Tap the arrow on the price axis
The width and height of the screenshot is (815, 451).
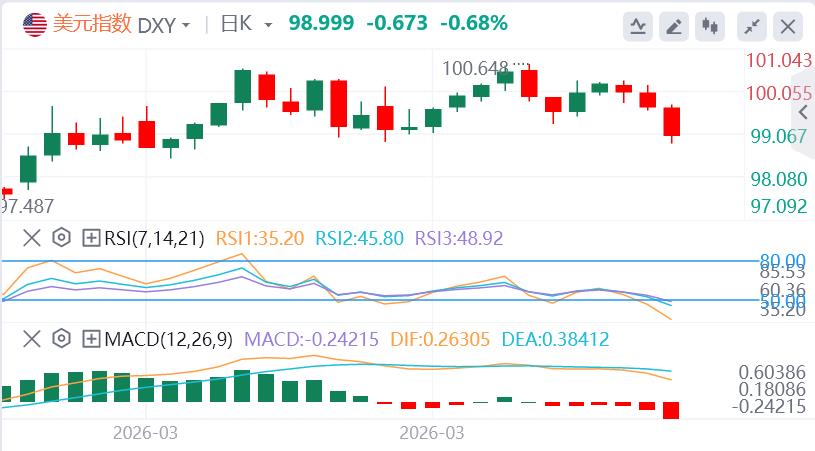[802, 112]
